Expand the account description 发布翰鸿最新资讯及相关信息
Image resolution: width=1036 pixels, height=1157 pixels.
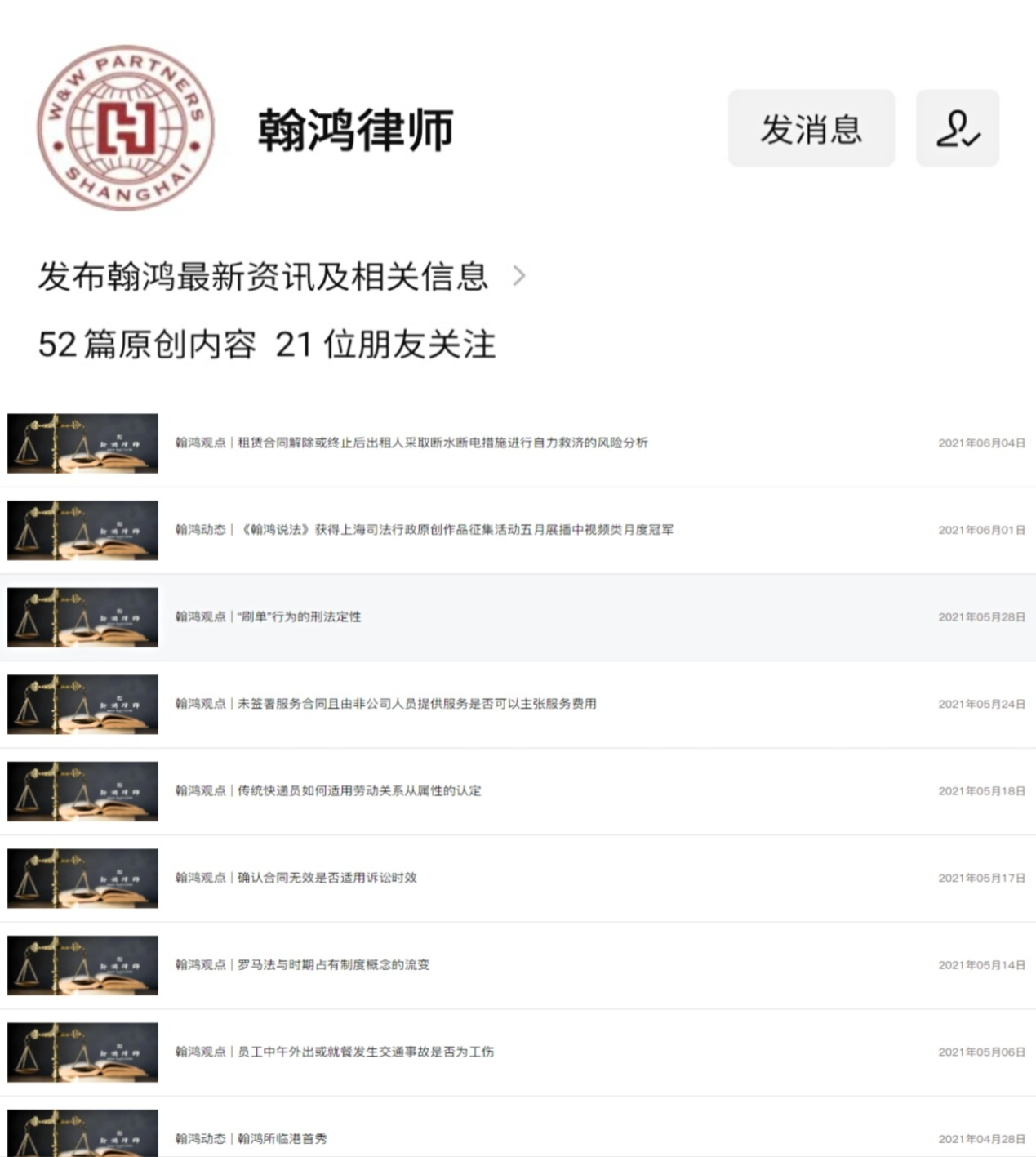(x=282, y=277)
